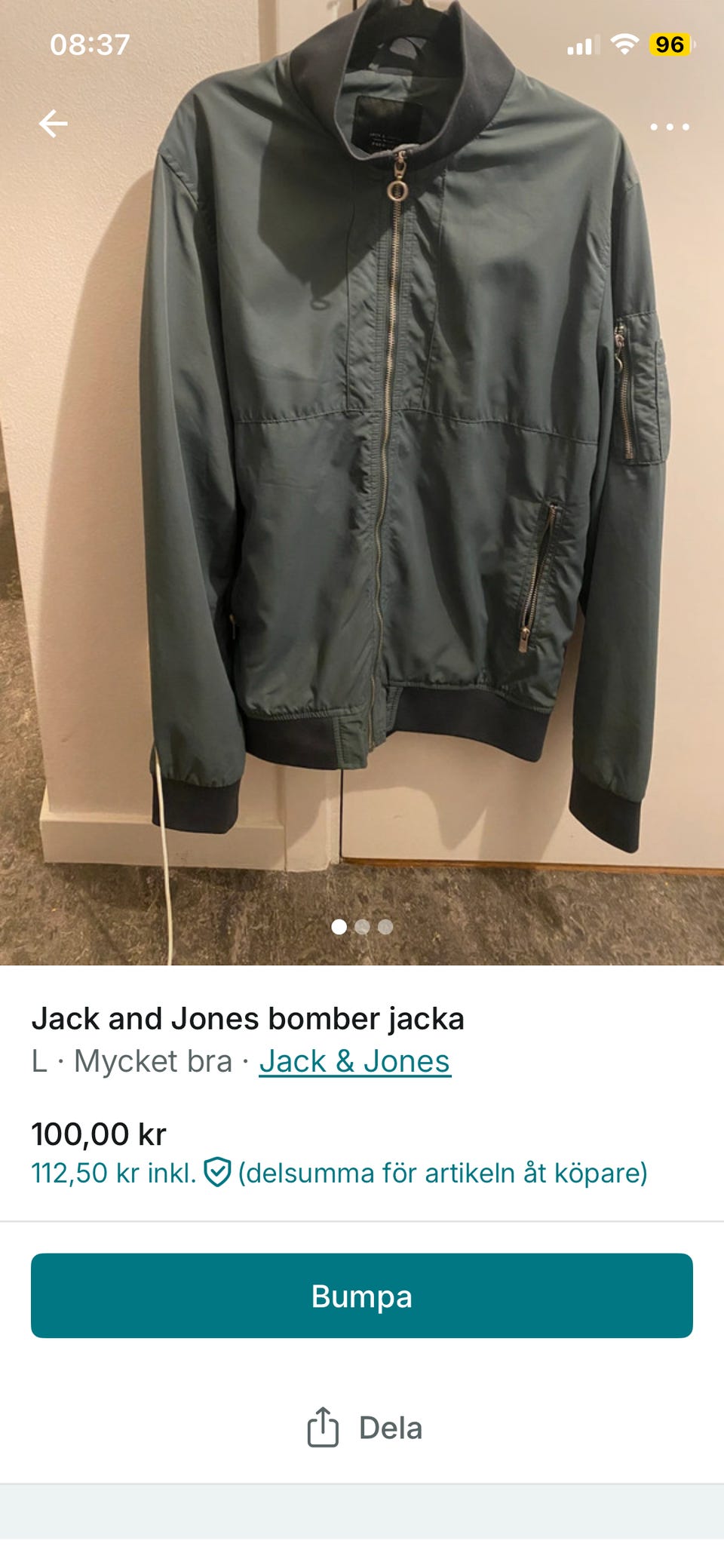
Task: Open the three-dot overflow menu
Action: (669, 127)
